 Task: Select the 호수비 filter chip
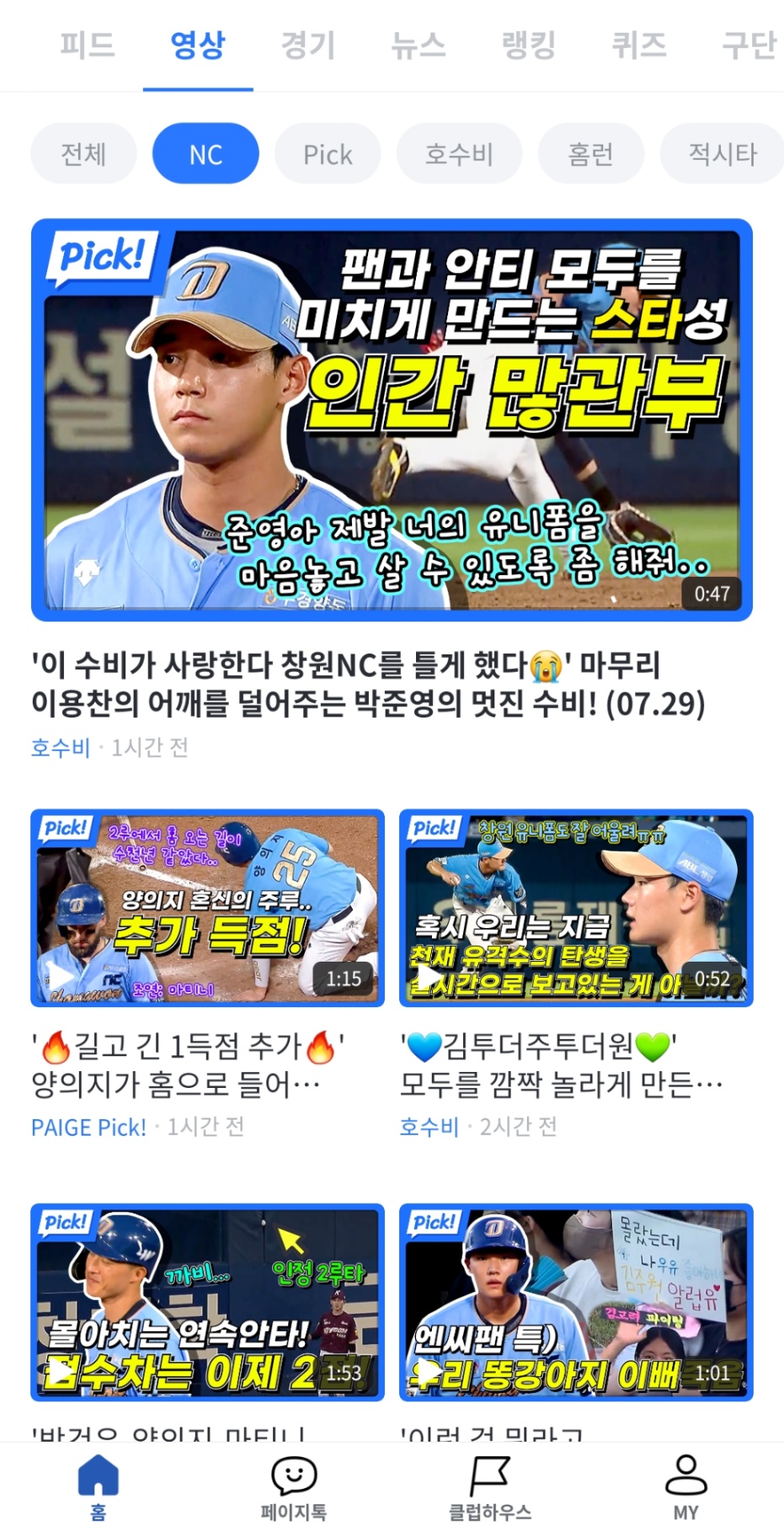click(x=459, y=154)
